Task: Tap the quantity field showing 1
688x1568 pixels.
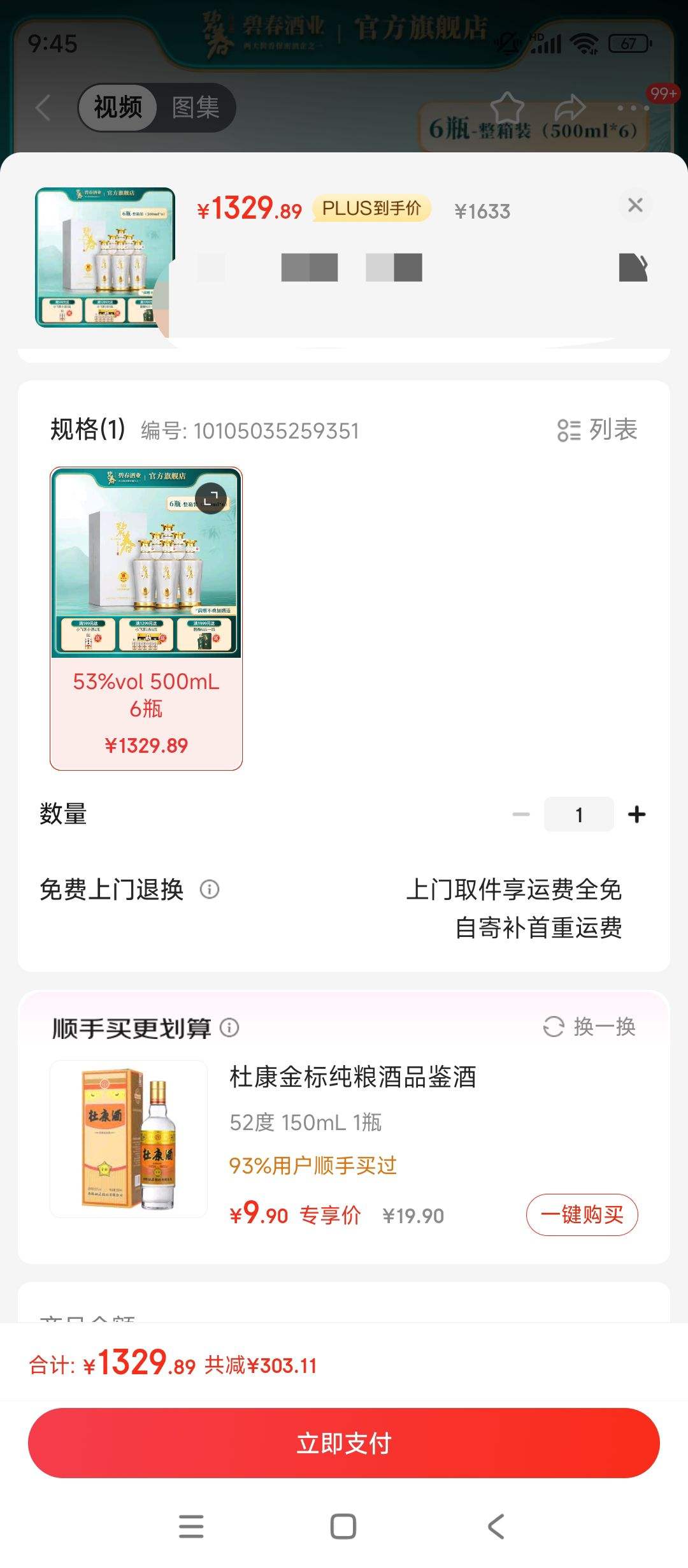Action: (x=578, y=814)
